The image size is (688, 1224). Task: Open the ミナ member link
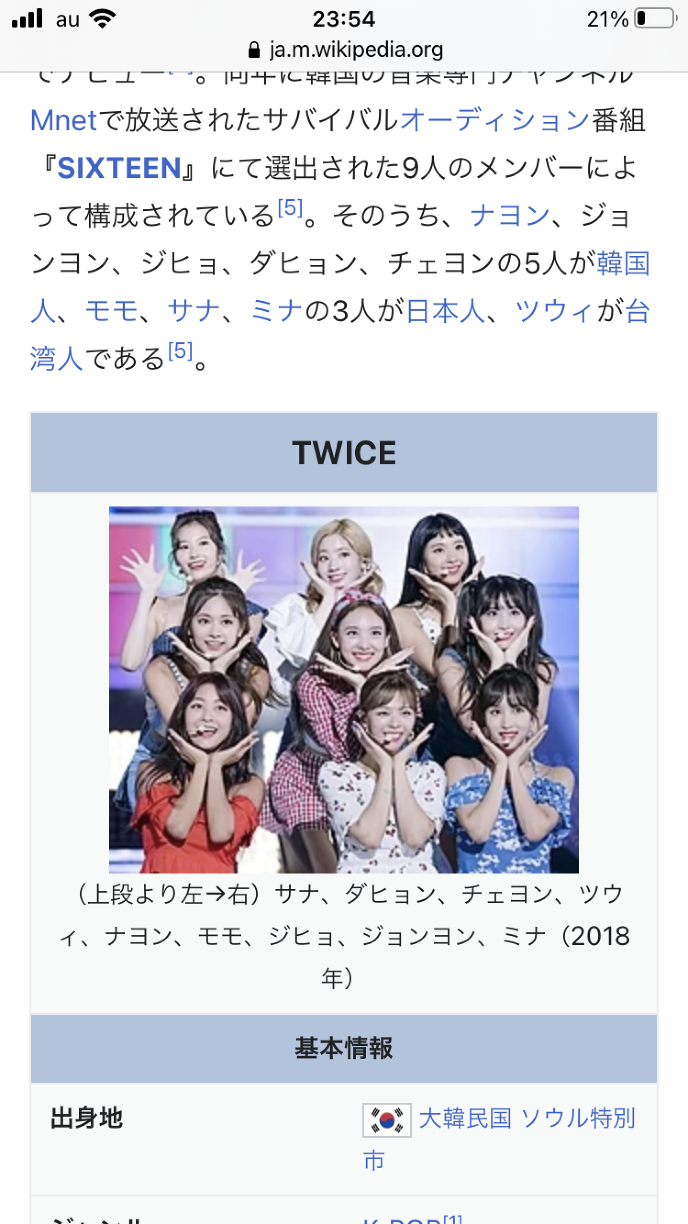click(x=275, y=311)
